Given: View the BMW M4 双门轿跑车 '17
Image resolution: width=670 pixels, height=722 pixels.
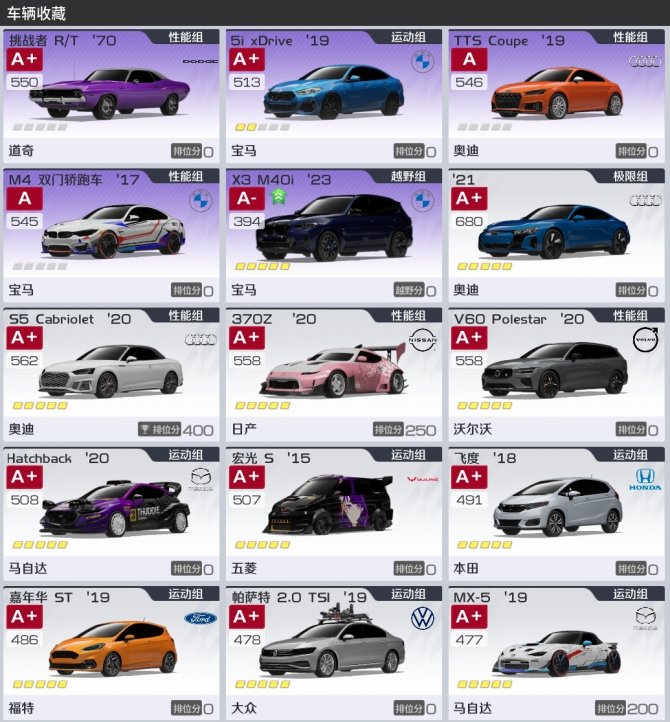Looking at the screenshot, I should click(110, 233).
